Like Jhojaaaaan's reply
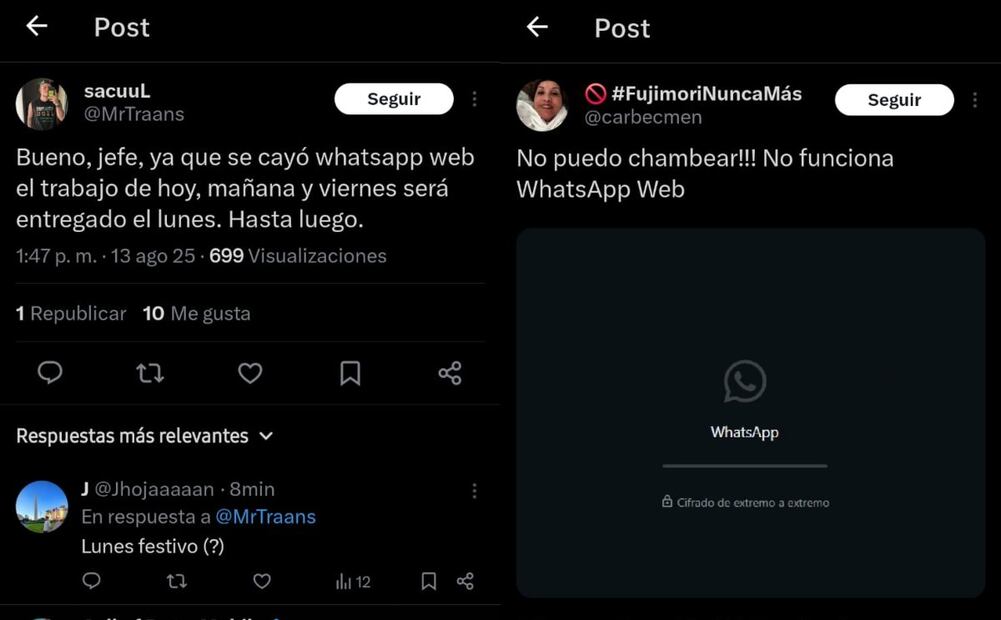 pyautogui.click(x=262, y=581)
